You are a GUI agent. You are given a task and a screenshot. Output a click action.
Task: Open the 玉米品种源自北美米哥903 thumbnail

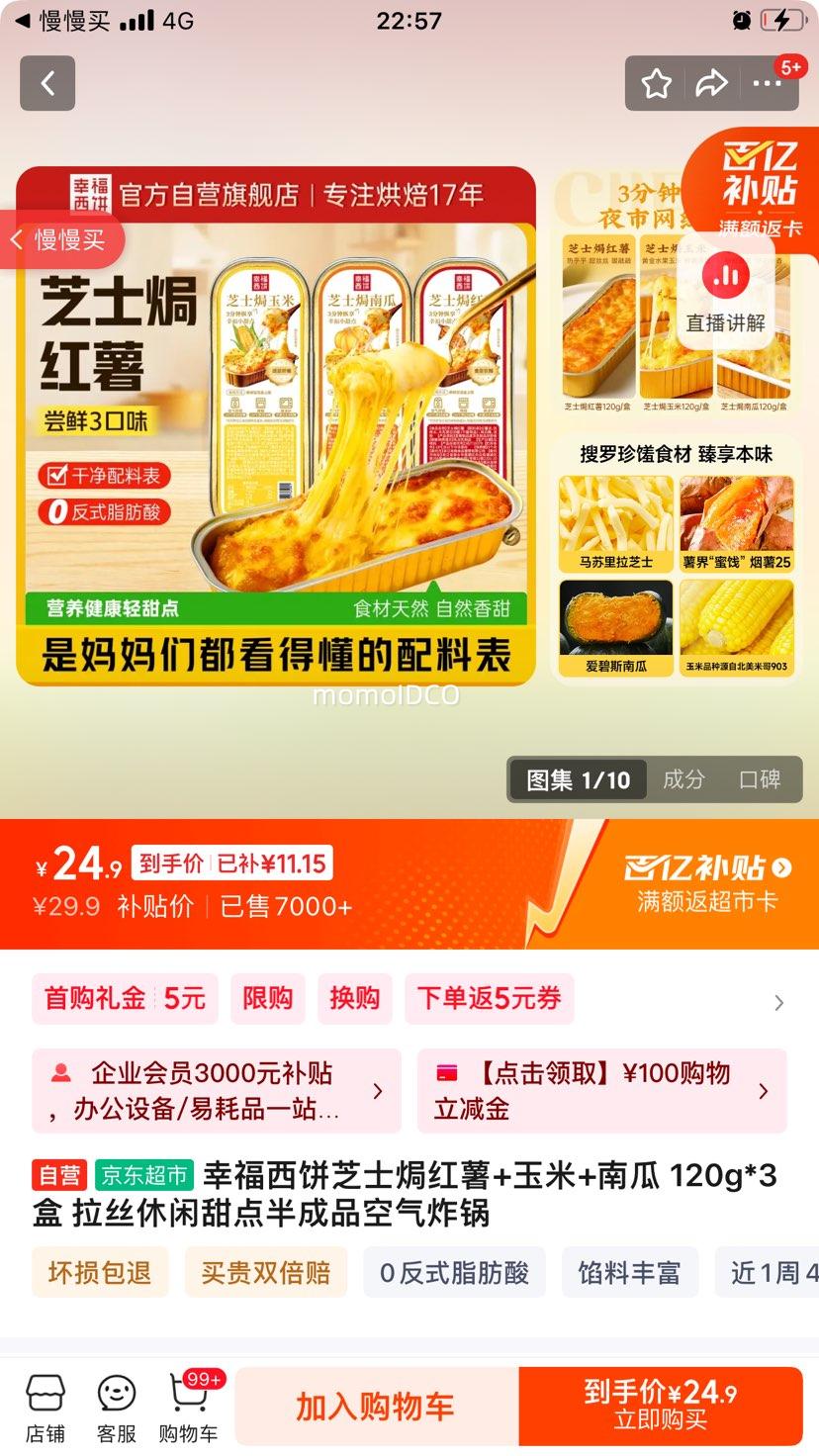(737, 626)
